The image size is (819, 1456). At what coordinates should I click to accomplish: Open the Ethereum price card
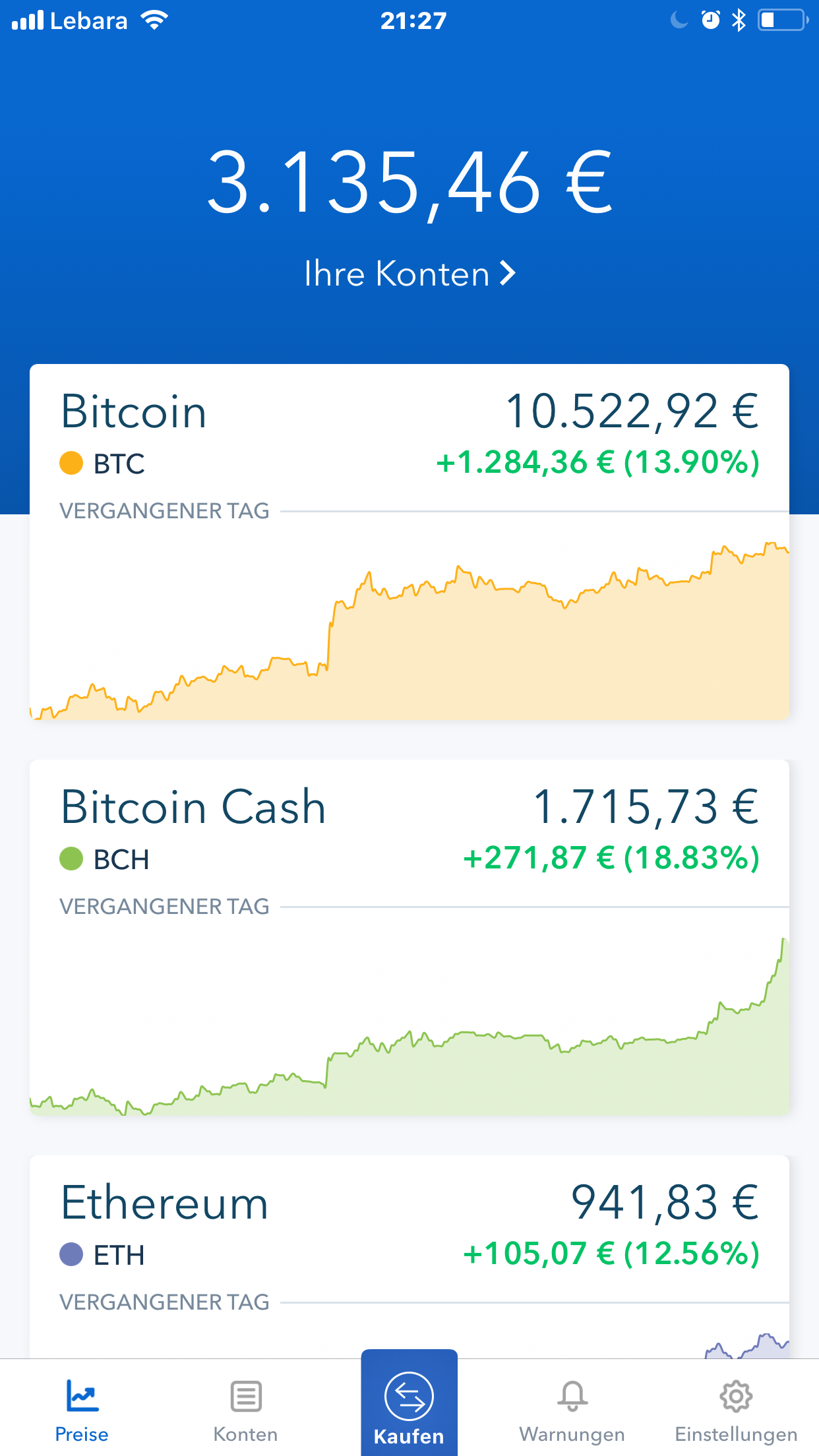point(409,1257)
